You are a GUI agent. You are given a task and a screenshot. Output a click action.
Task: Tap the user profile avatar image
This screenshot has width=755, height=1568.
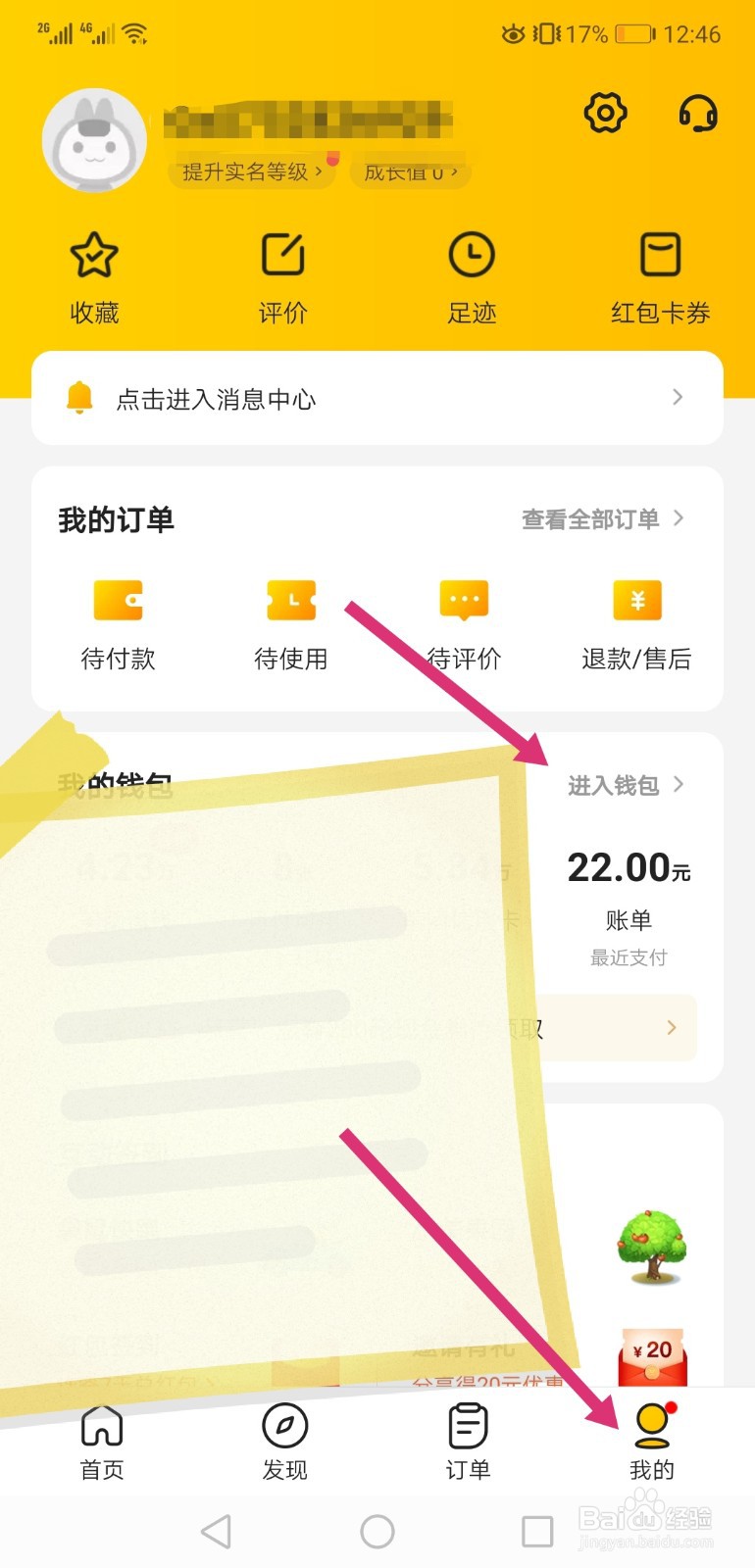[x=93, y=138]
